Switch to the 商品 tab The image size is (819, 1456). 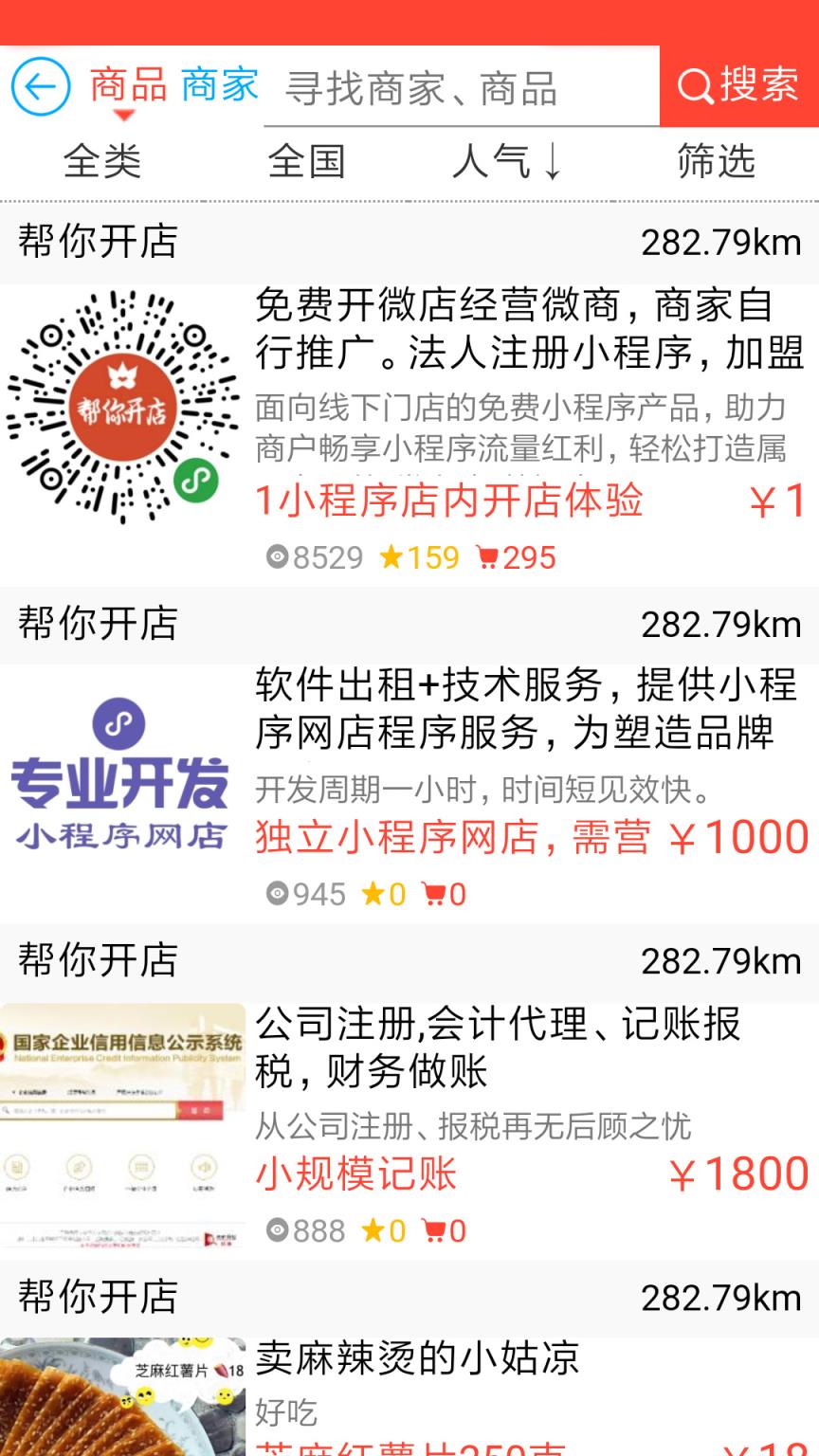(128, 85)
